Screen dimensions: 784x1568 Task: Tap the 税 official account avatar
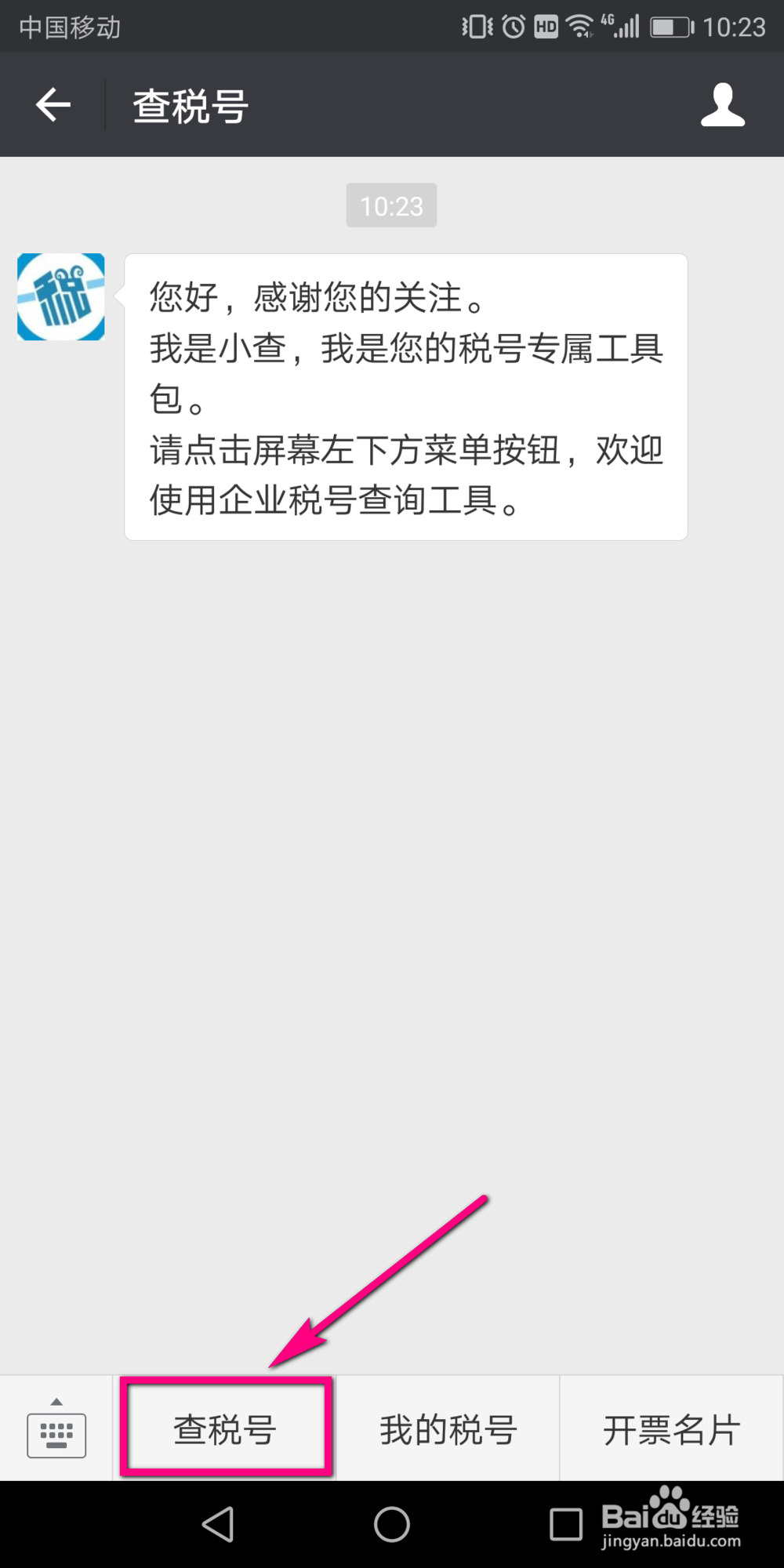pos(60,297)
